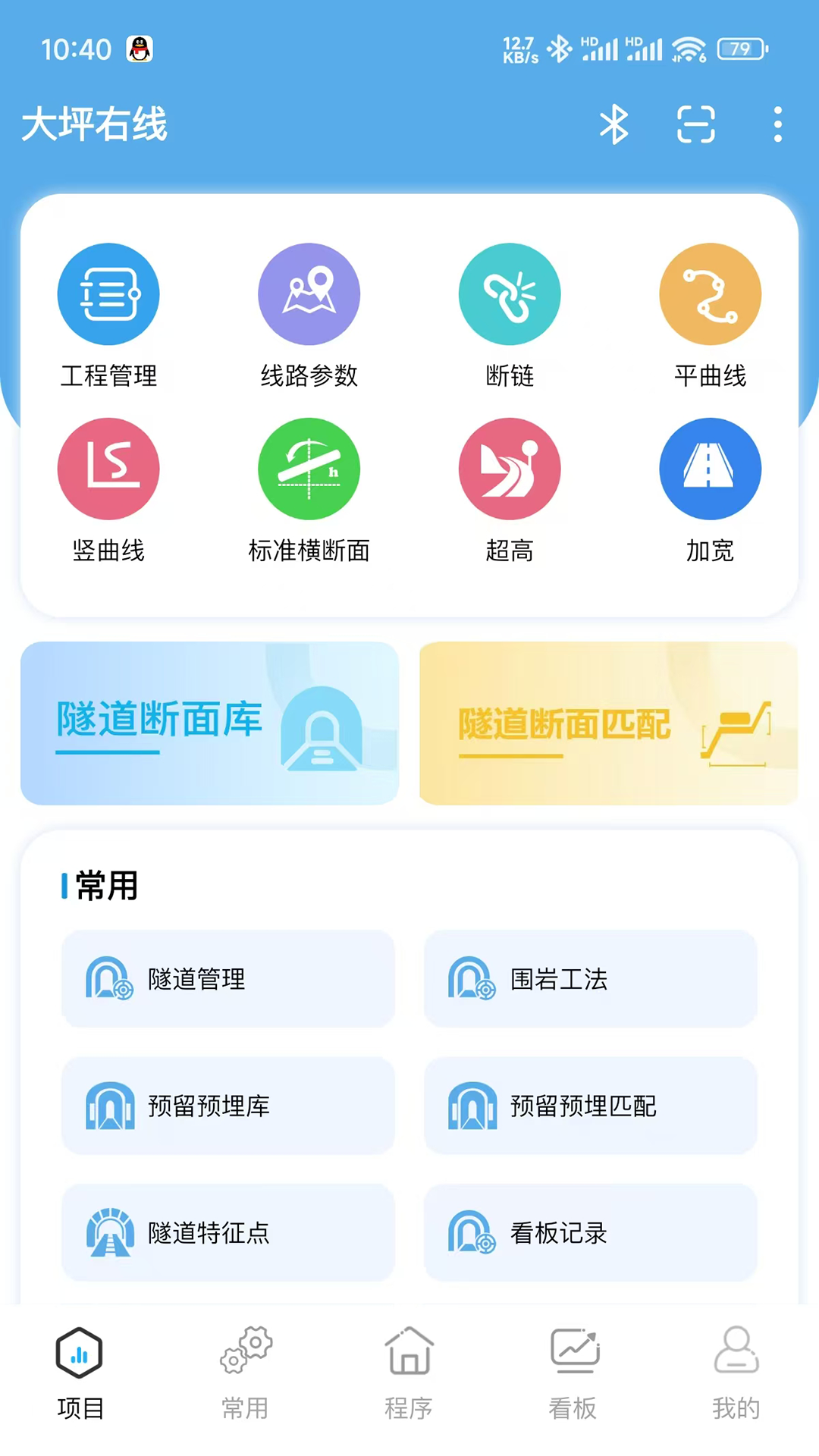Open 围岩工法 under 常用
Image resolution: width=819 pixels, height=1456 pixels.
coord(590,980)
